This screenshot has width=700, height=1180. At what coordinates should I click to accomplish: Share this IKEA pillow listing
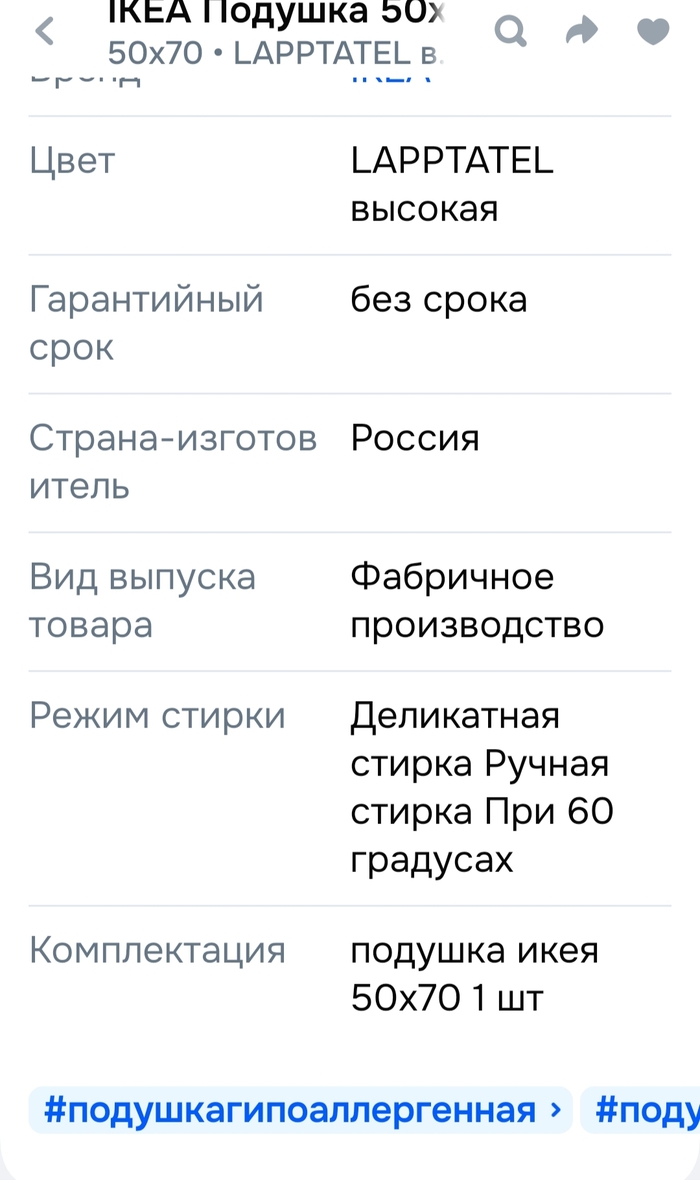[x=581, y=32]
